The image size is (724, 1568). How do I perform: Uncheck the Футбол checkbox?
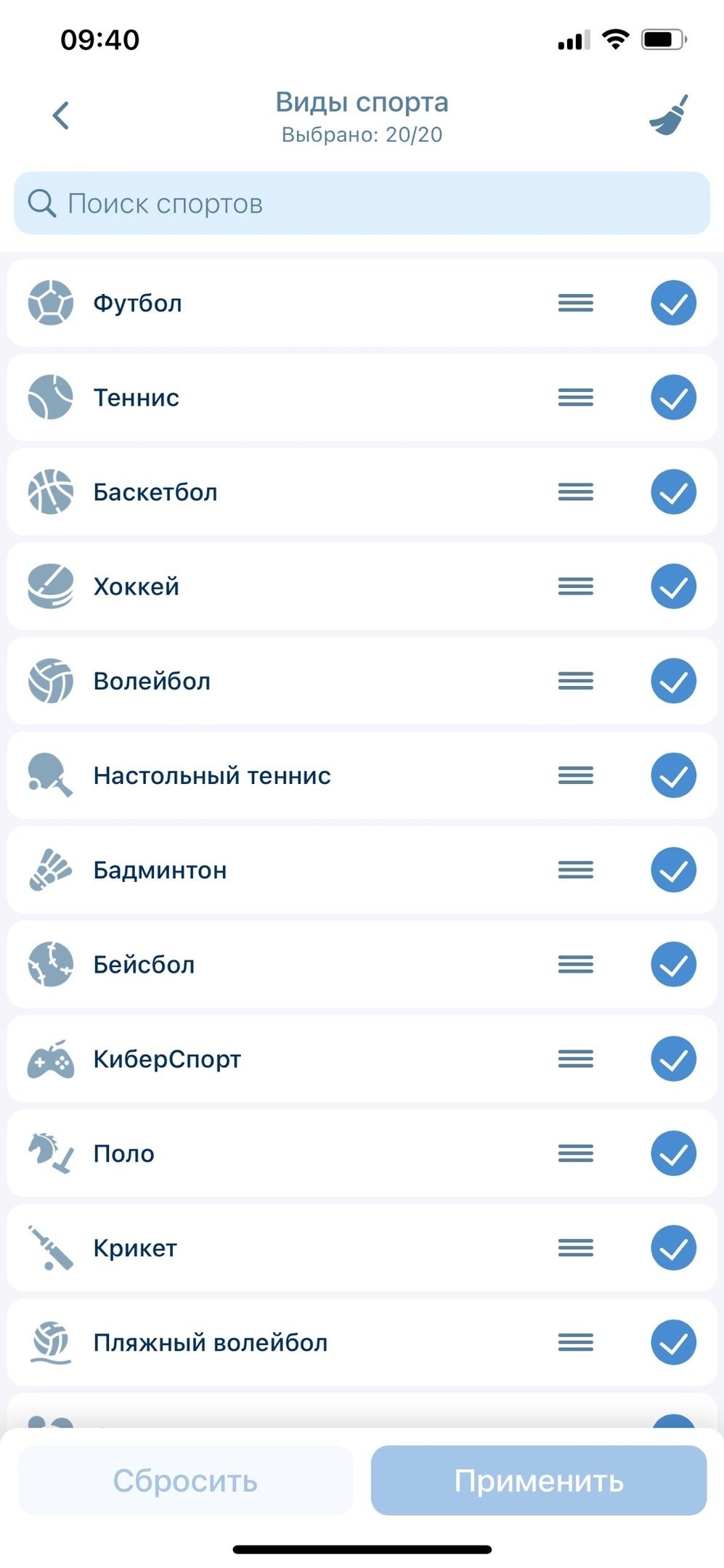tap(672, 303)
